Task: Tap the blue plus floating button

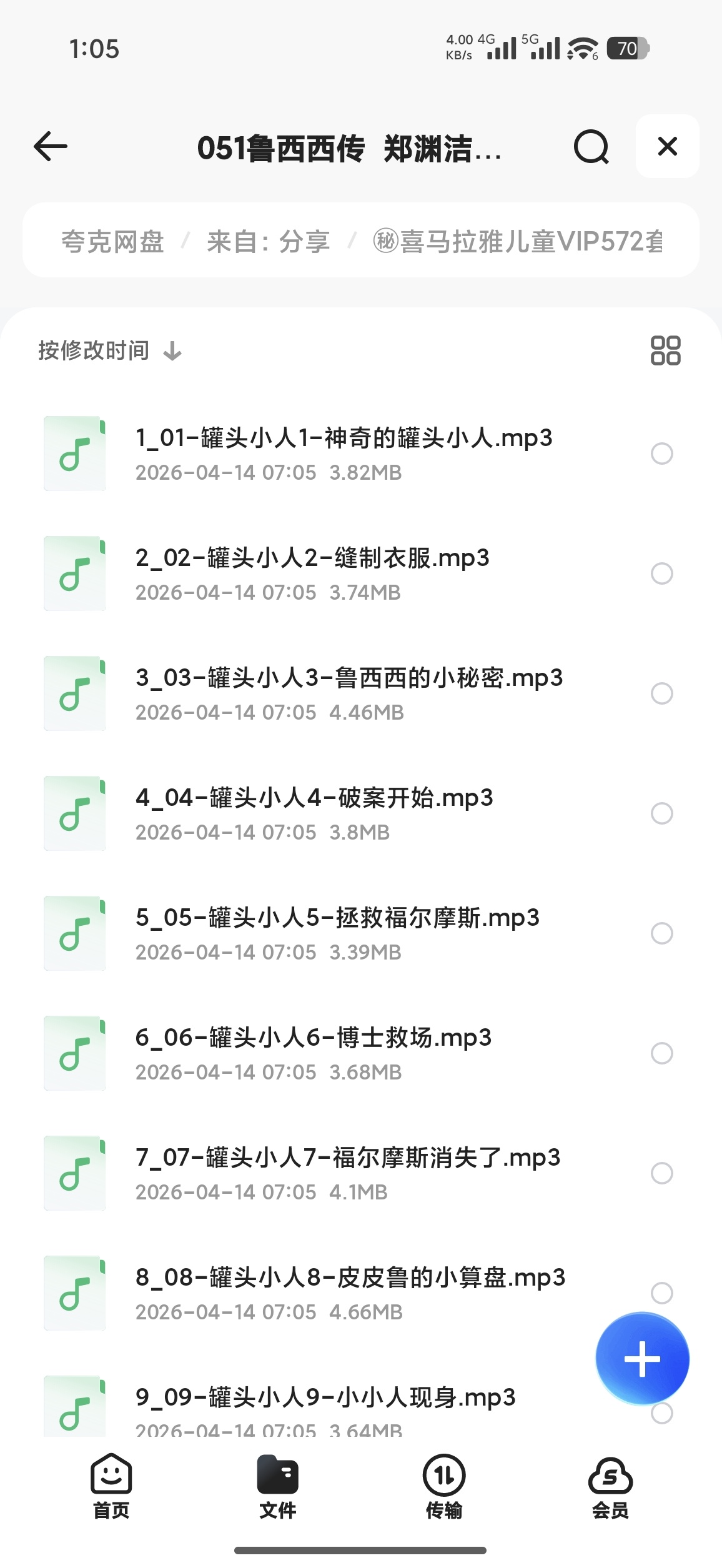Action: click(x=642, y=1359)
